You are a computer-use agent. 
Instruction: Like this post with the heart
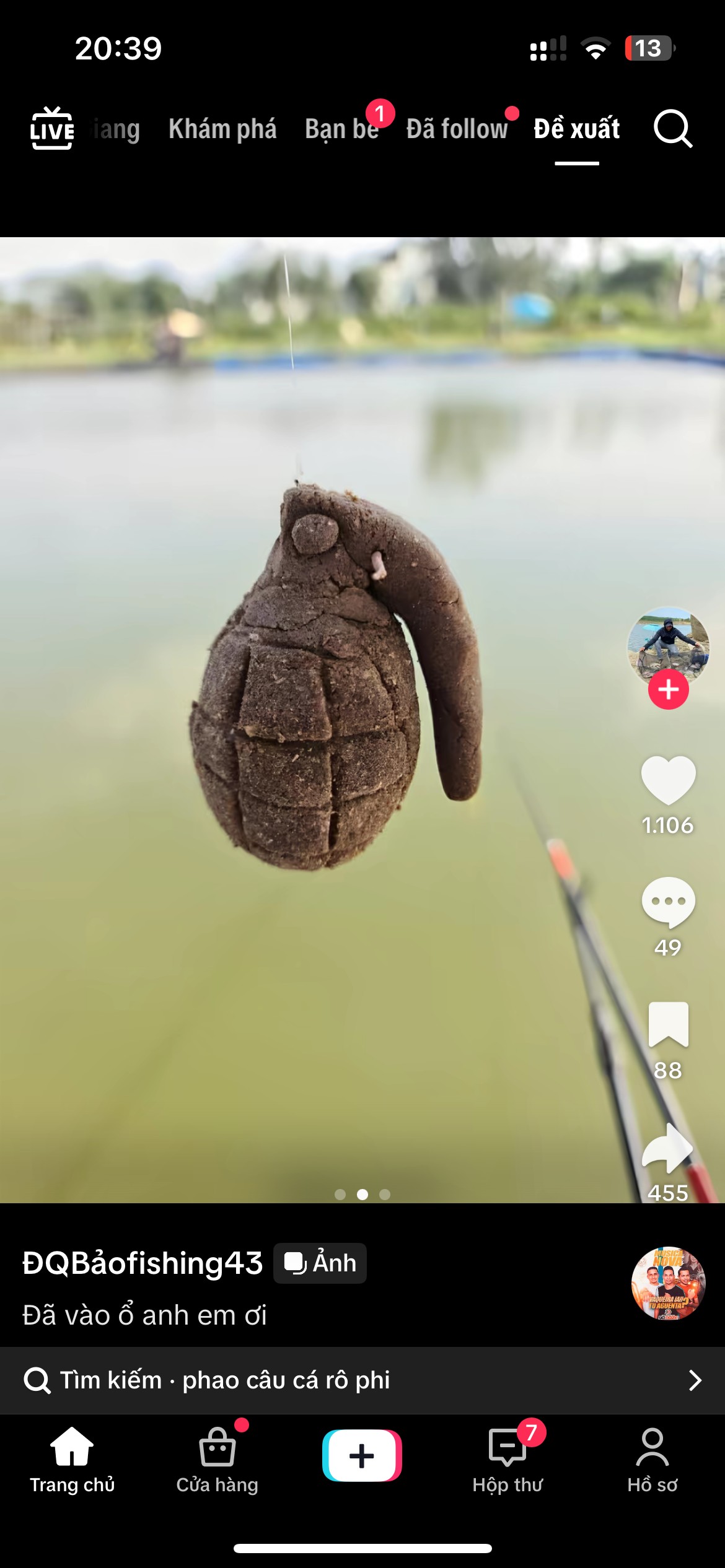[668, 780]
